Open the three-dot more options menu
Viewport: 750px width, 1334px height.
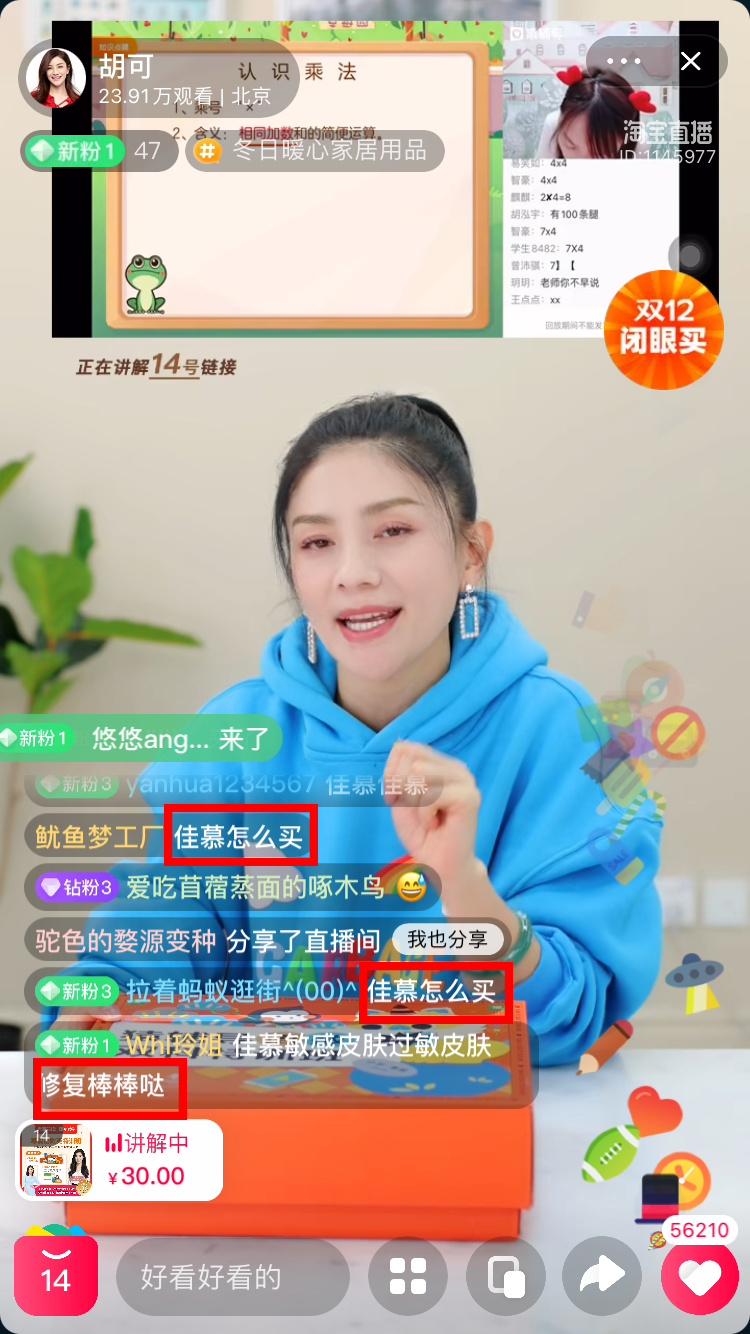point(623,62)
